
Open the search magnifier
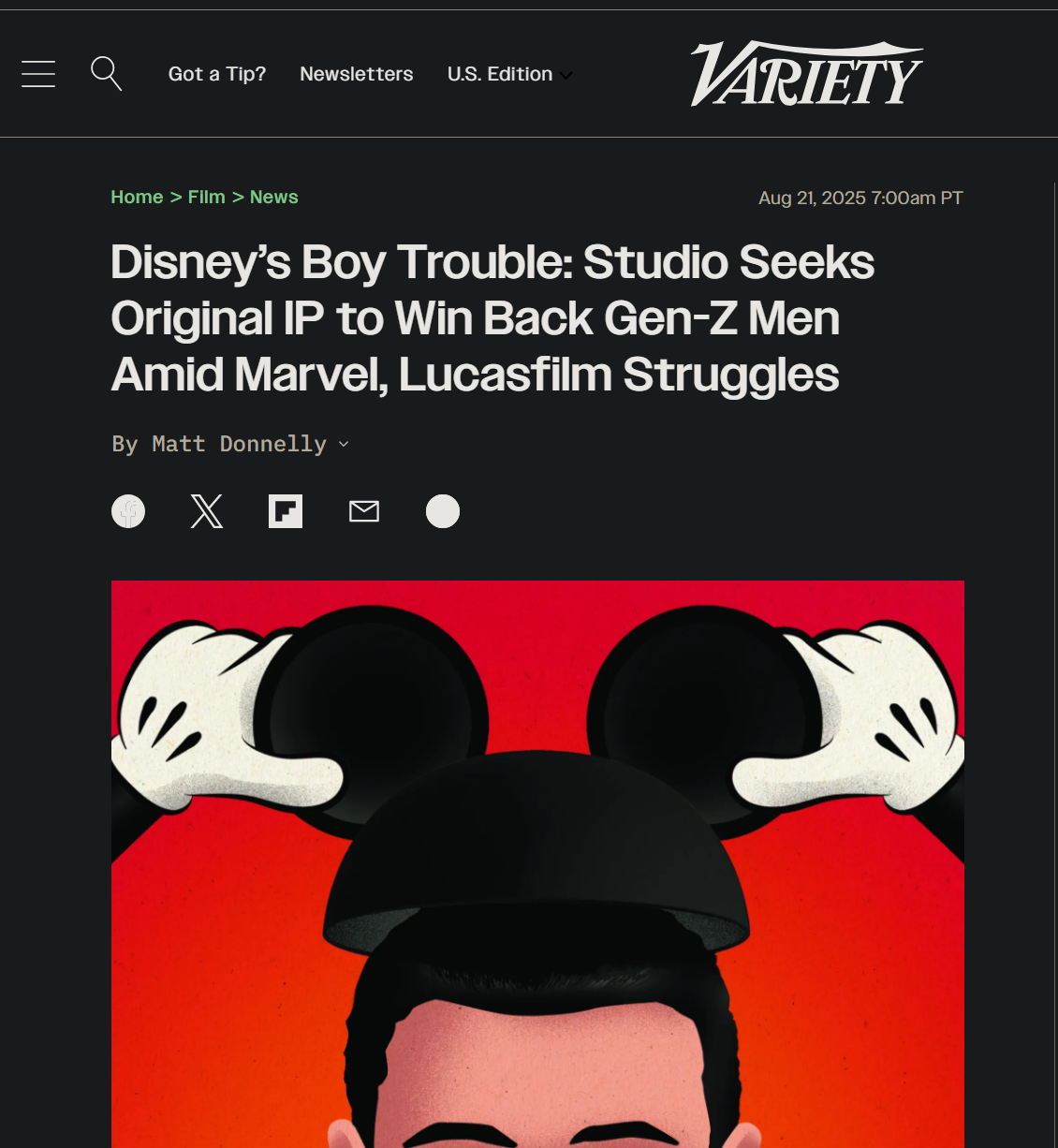click(106, 73)
